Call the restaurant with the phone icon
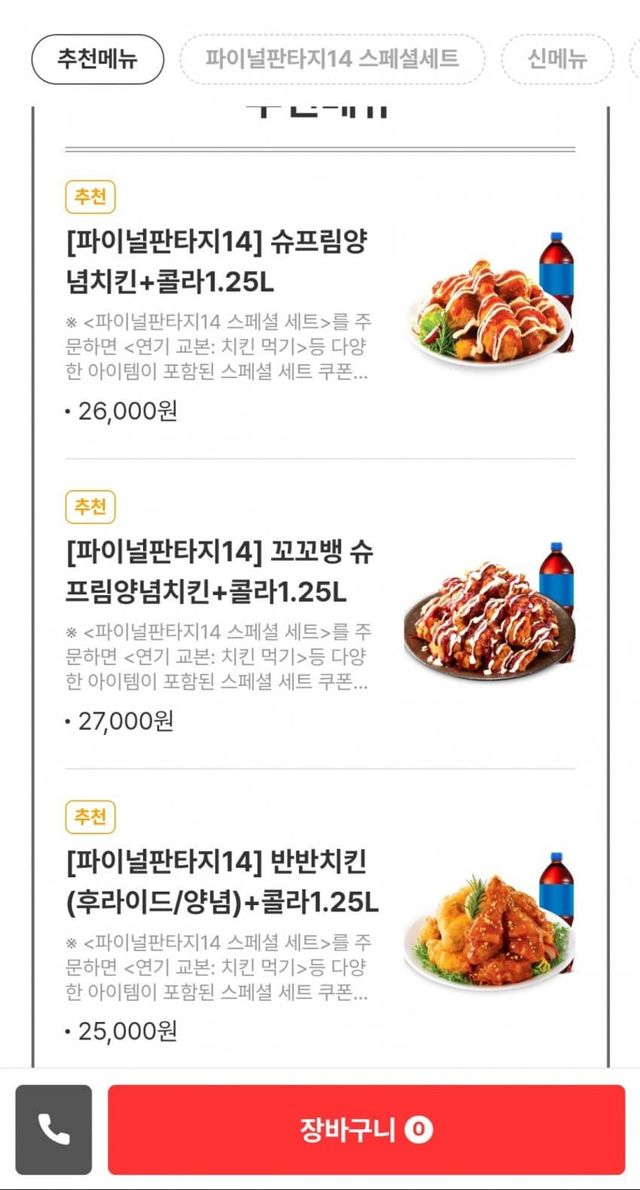This screenshot has height=1190, width=640. (x=54, y=1130)
